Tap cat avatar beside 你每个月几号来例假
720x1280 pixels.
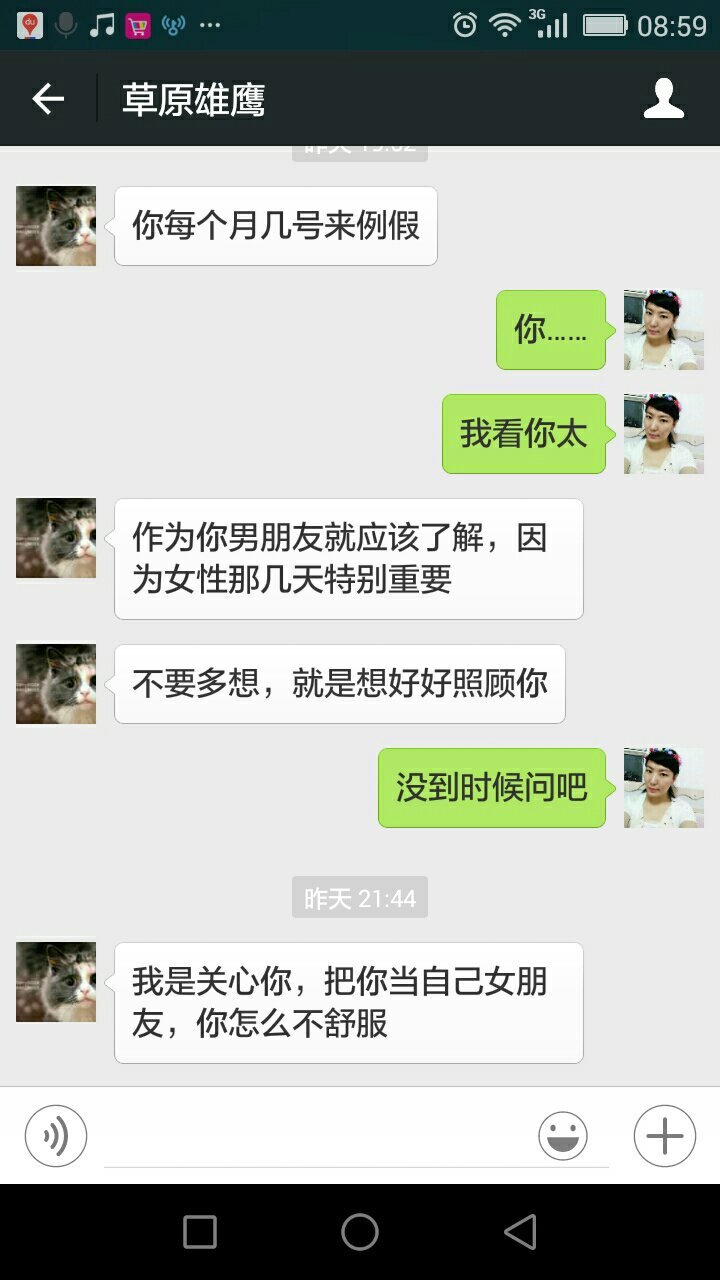pyautogui.click(x=56, y=226)
